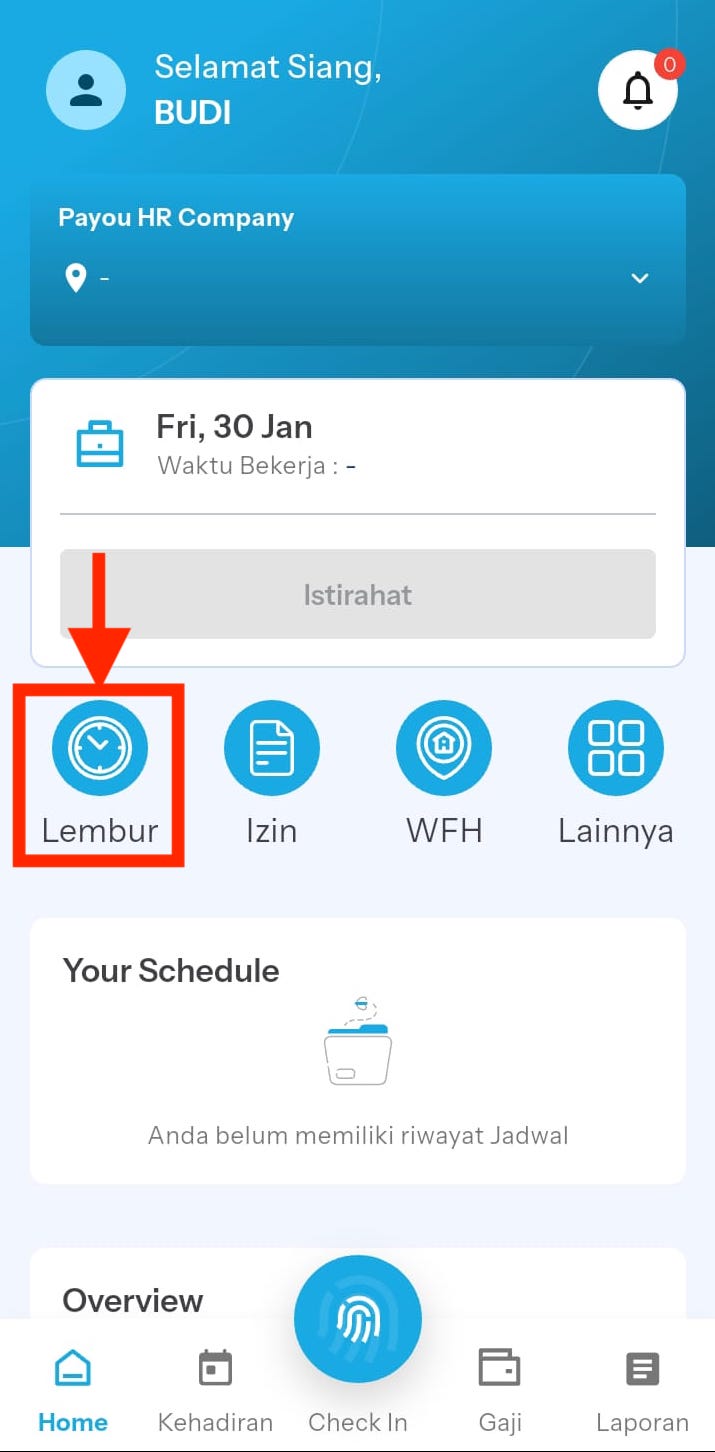Open the Lembur overtime shortcut

pos(100,749)
